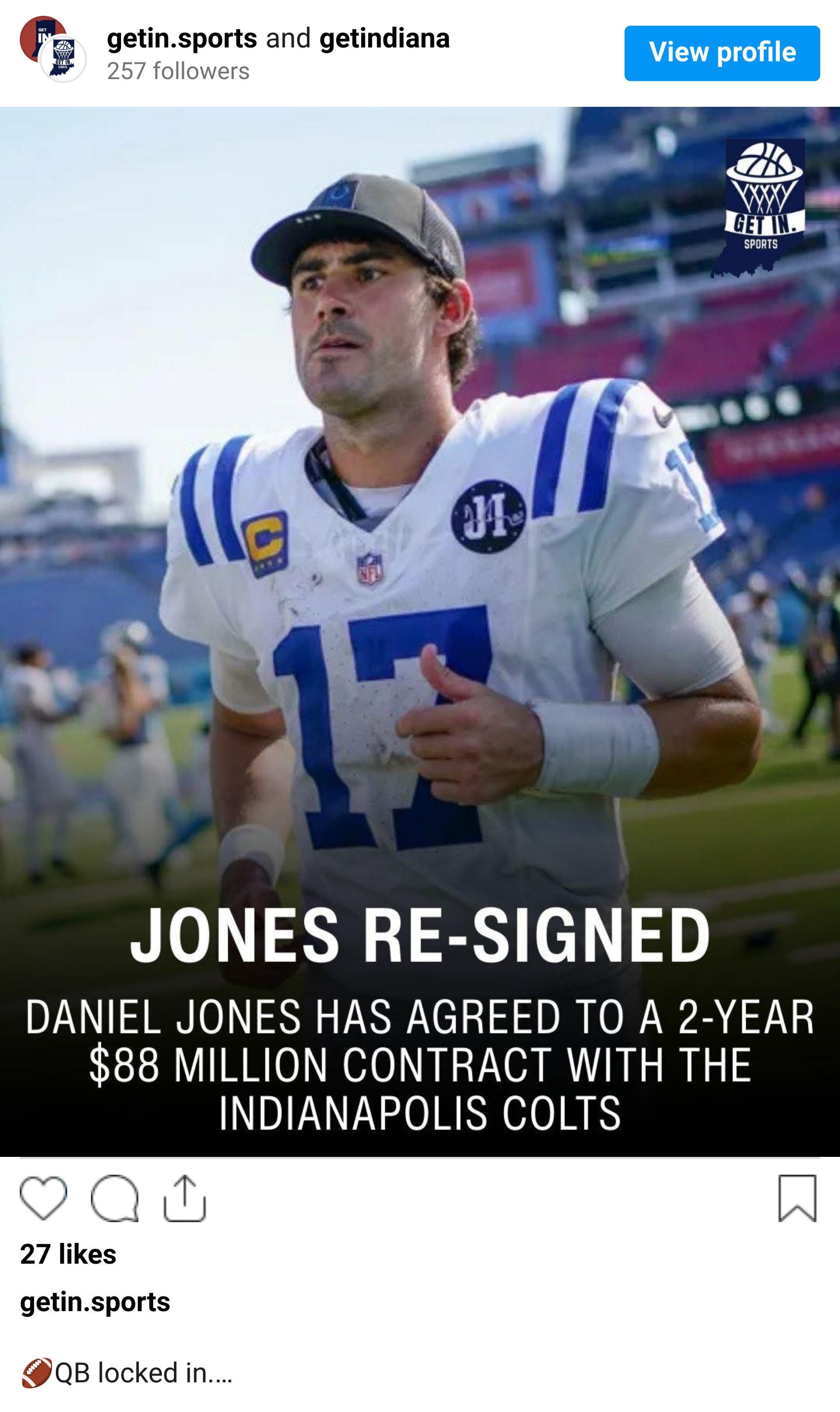The image size is (840, 1412).
Task: Open the Jones Re-Signed post image
Action: point(420,623)
